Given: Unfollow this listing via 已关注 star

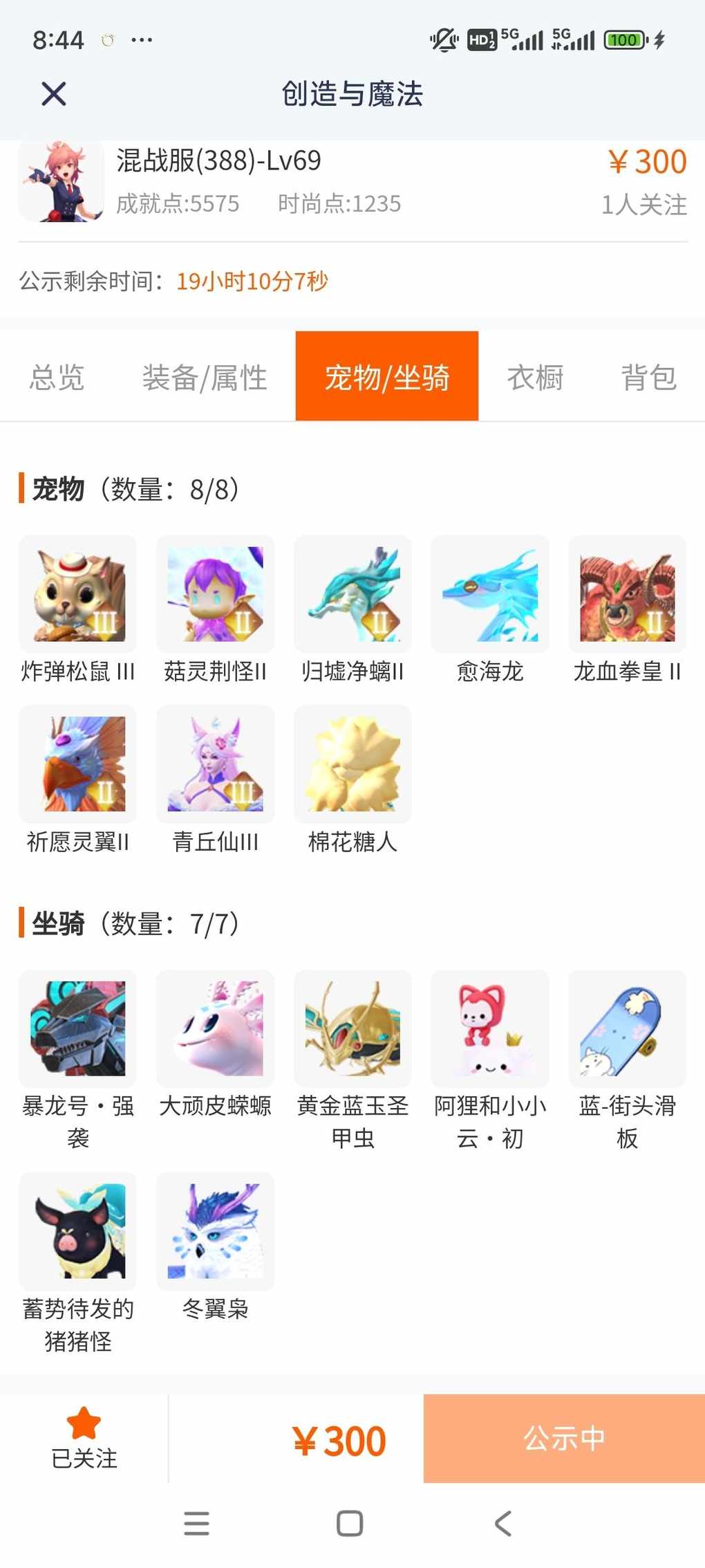Looking at the screenshot, I should (84, 1439).
